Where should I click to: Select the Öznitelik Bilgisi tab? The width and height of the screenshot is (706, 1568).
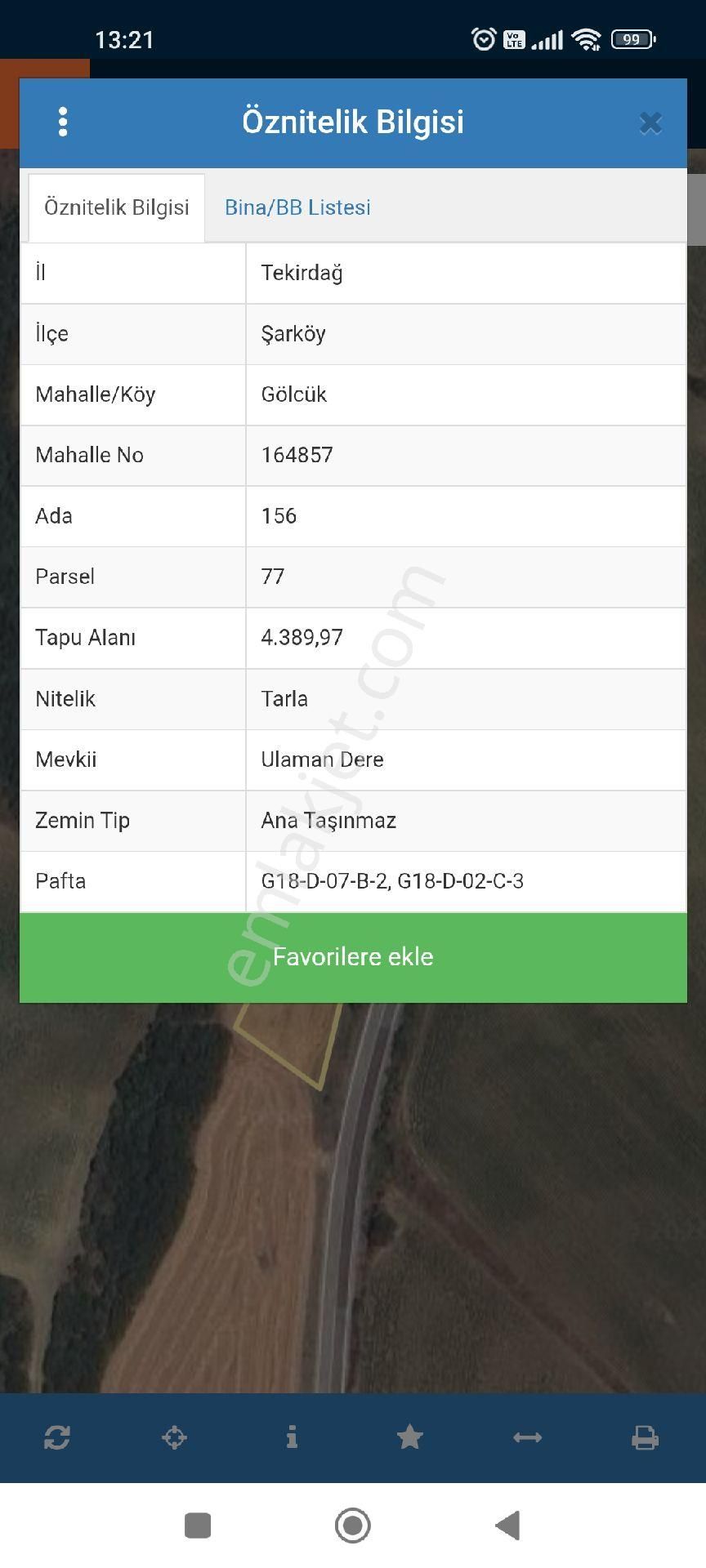click(116, 207)
